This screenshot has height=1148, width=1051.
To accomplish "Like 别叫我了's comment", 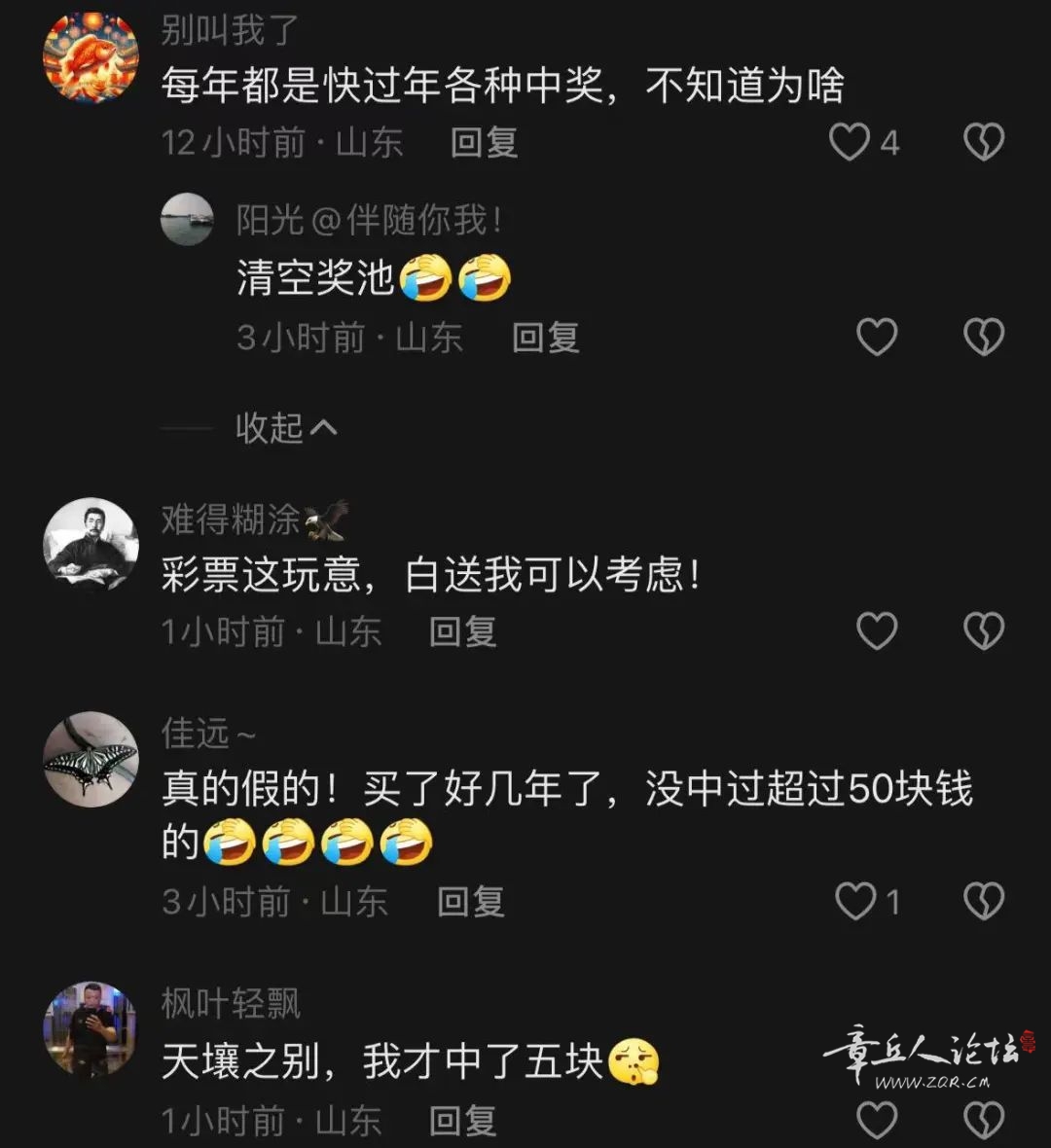I will tap(850, 143).
